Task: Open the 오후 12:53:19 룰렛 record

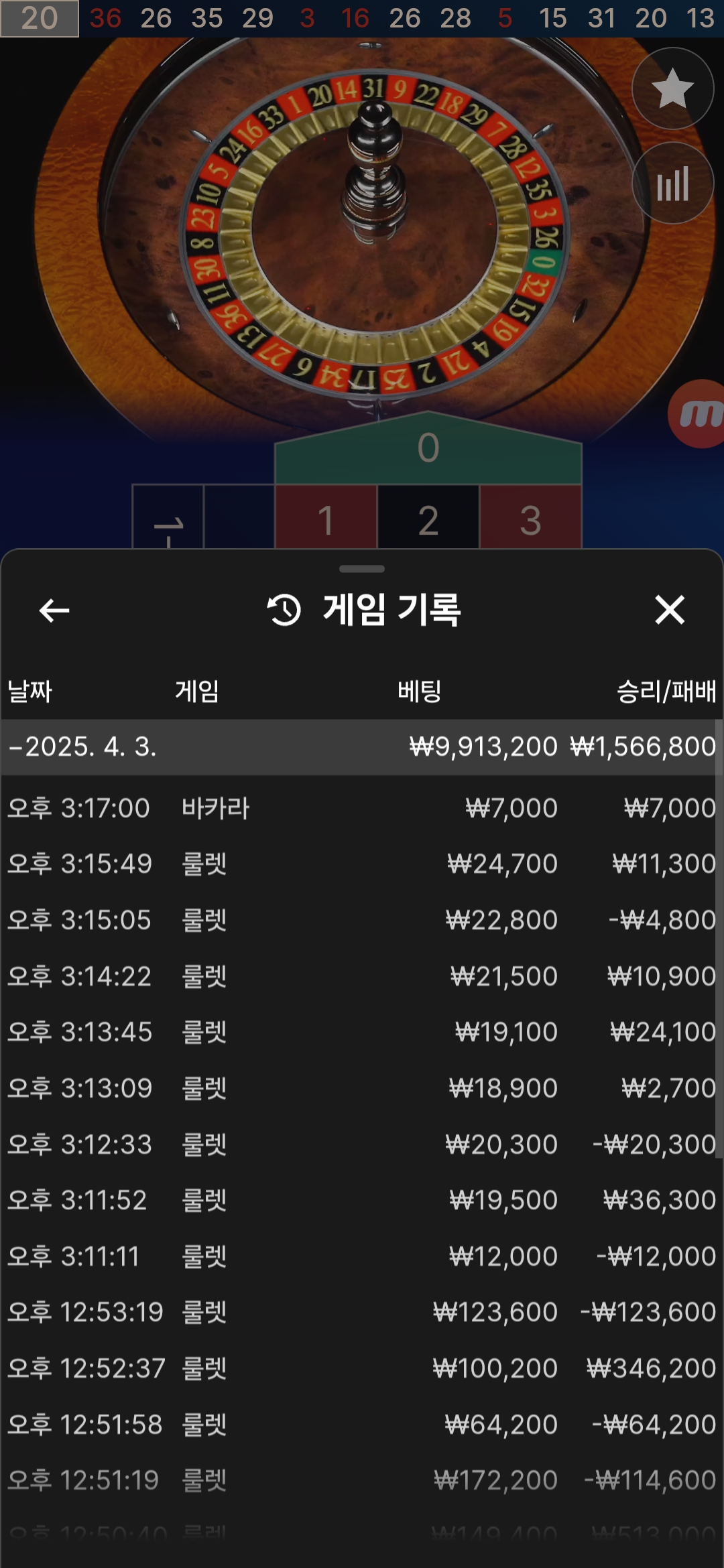Action: coord(362,1312)
